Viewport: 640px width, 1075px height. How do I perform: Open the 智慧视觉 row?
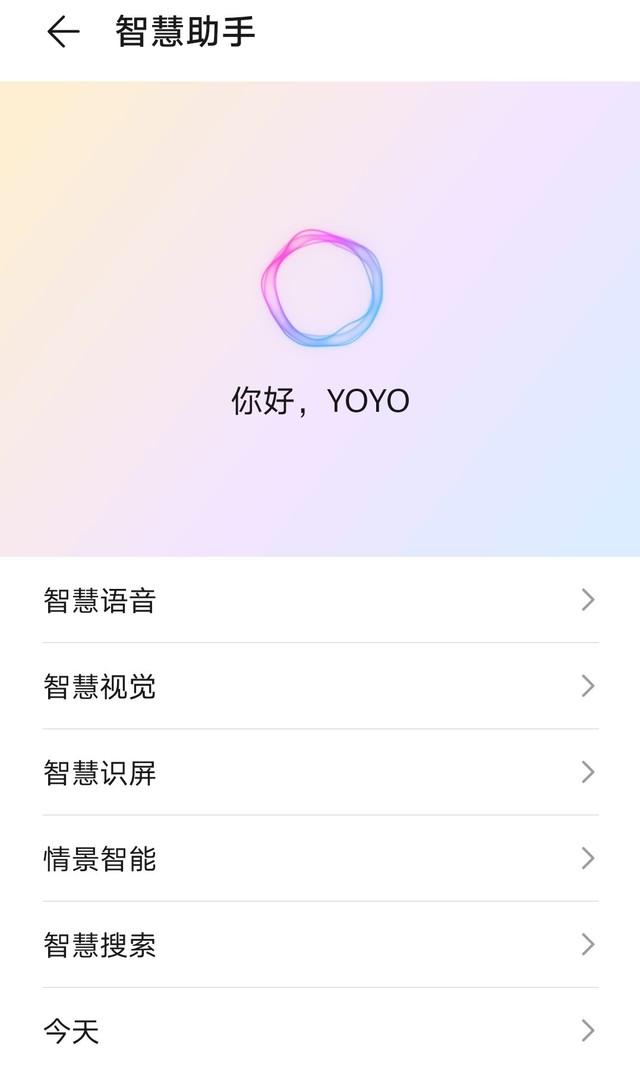(x=320, y=686)
